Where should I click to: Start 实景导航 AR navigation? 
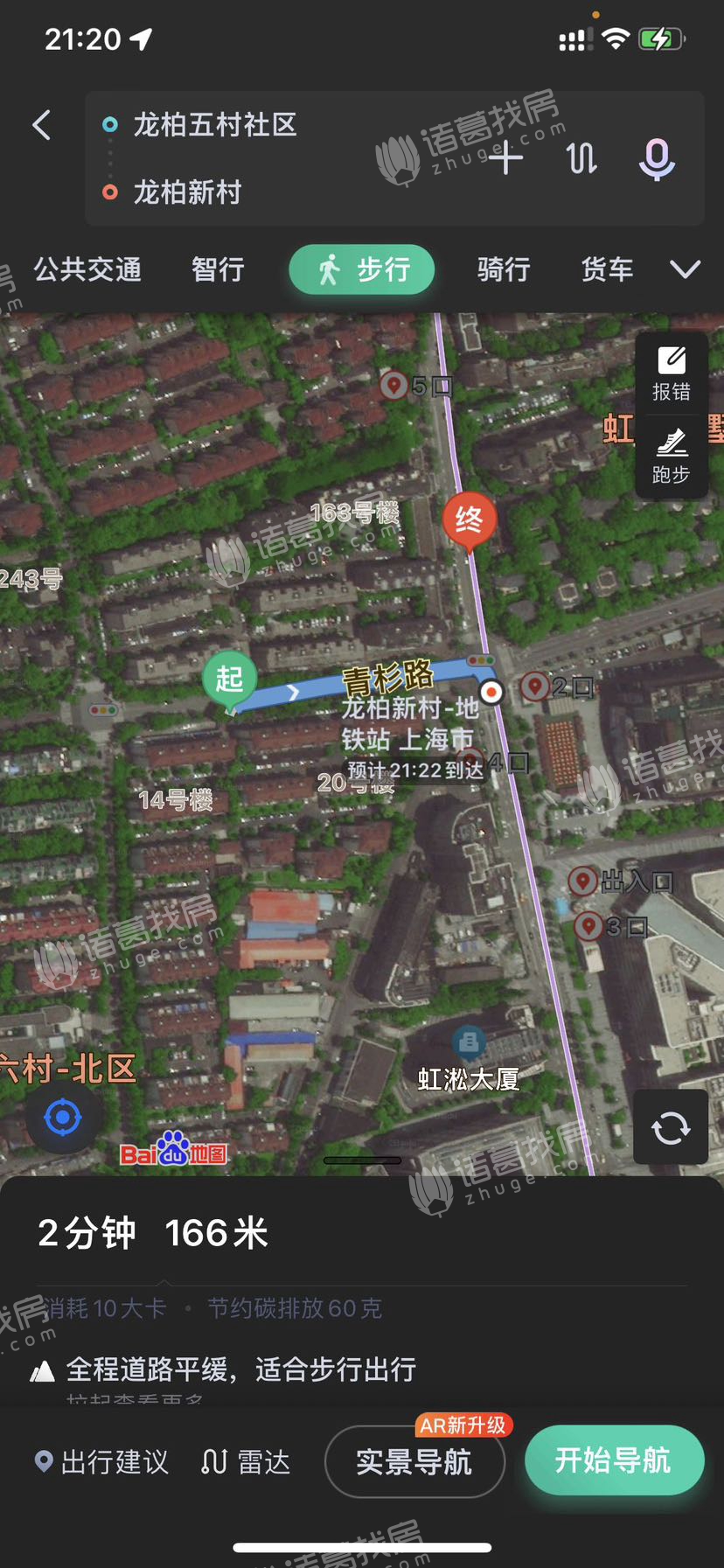414,1461
